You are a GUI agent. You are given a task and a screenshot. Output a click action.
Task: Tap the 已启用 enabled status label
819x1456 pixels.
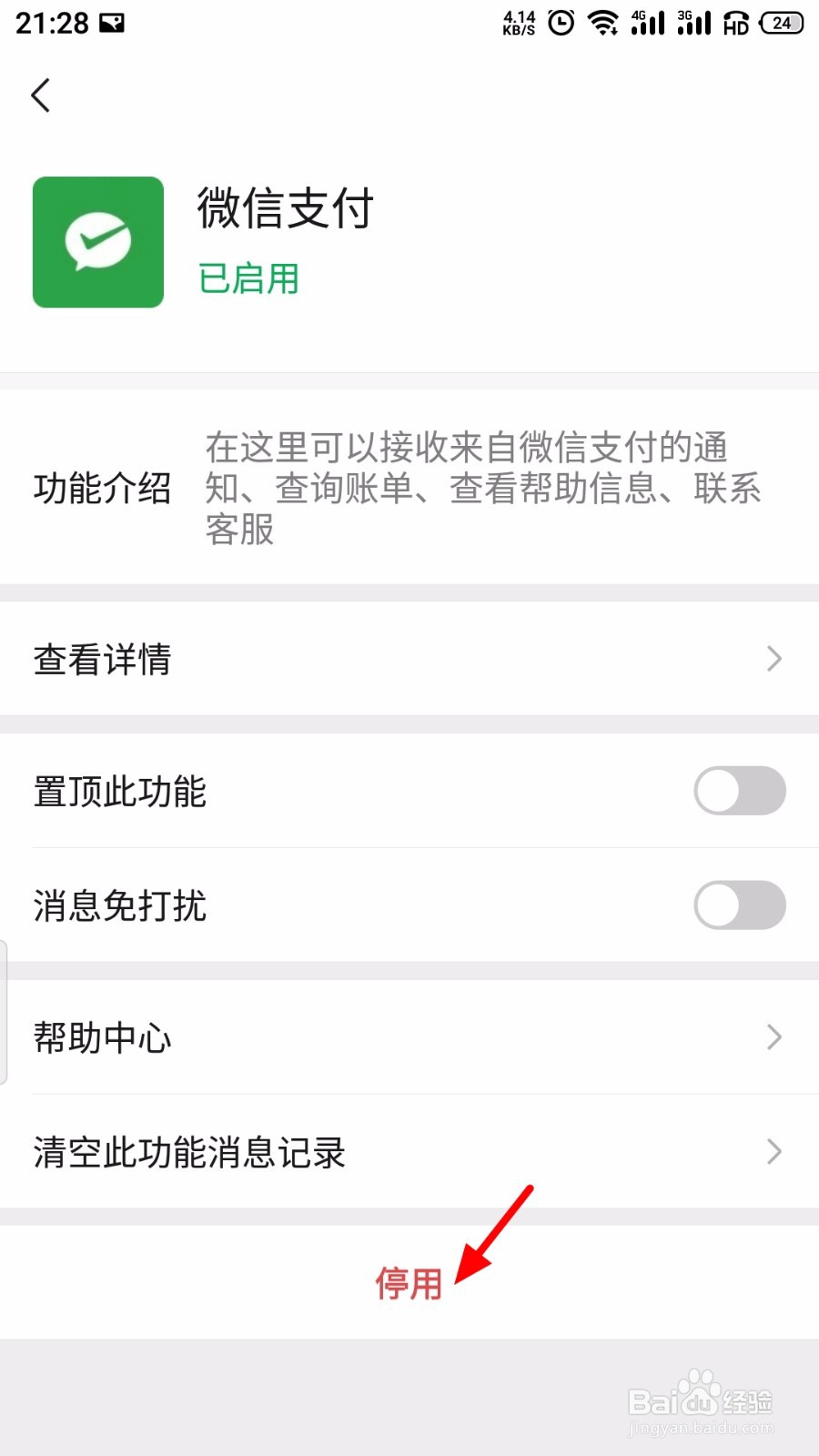(248, 279)
